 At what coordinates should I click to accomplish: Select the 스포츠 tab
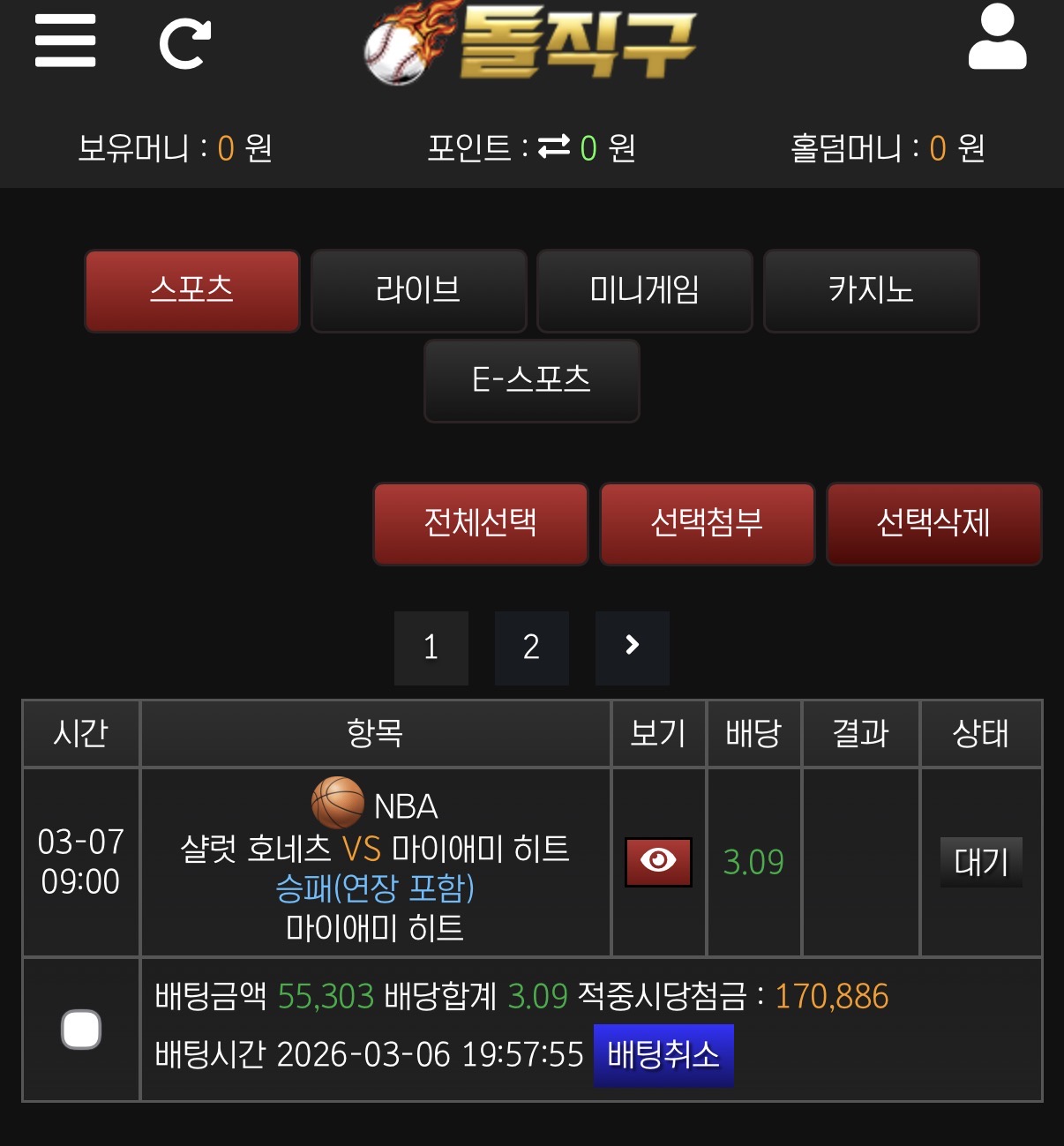click(x=191, y=290)
